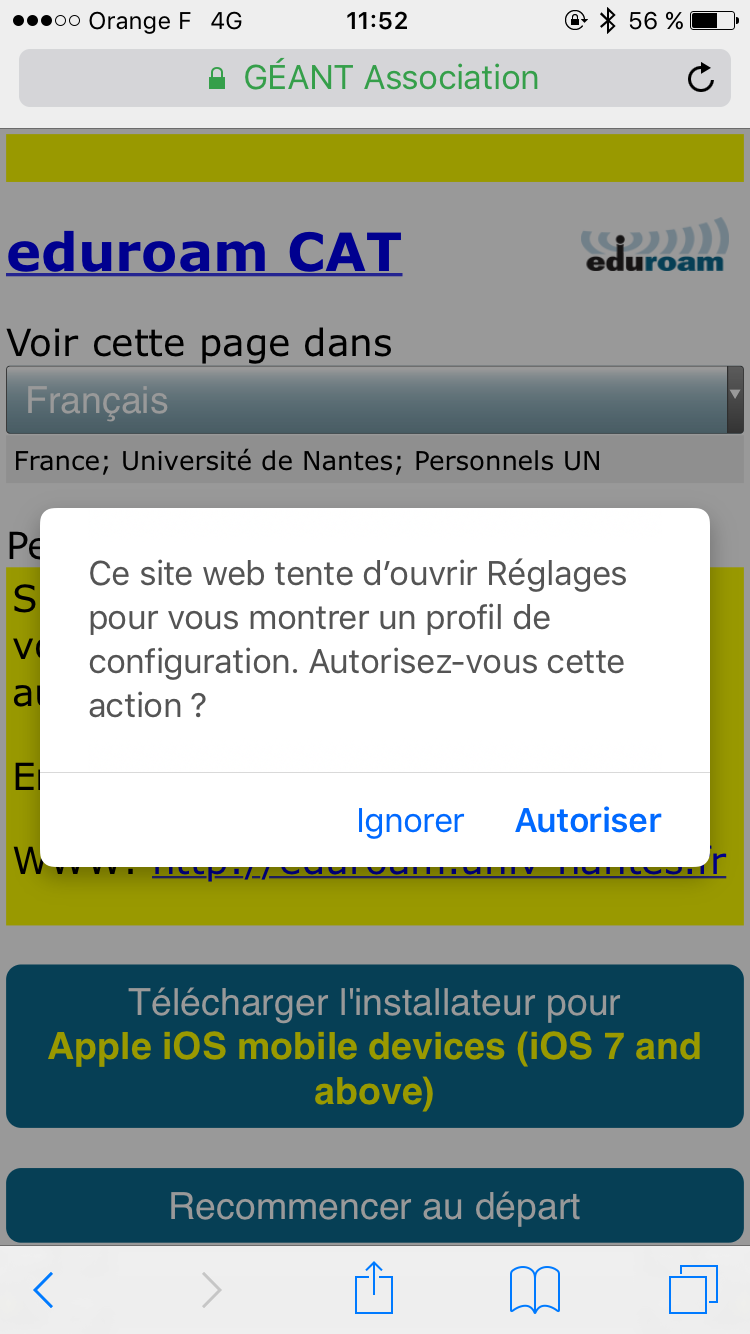
Task: Tap the GÉANT Association address bar
Action: tap(390, 77)
